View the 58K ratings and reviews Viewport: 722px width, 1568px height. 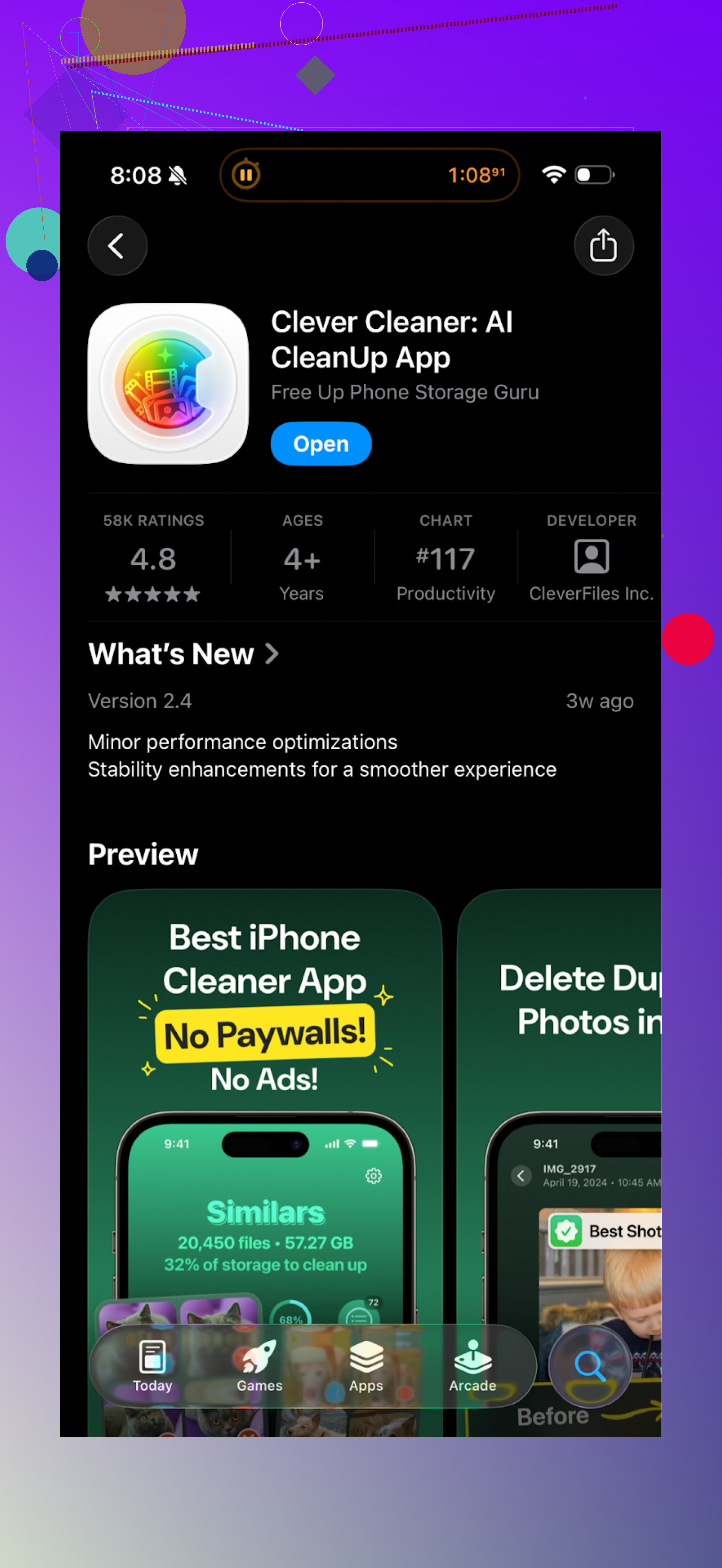pyautogui.click(x=153, y=558)
